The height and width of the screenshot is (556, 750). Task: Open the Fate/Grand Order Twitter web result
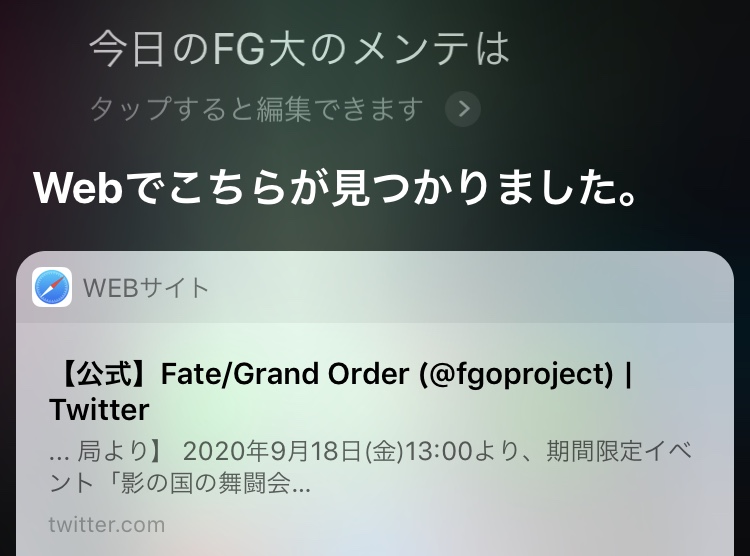click(340, 392)
